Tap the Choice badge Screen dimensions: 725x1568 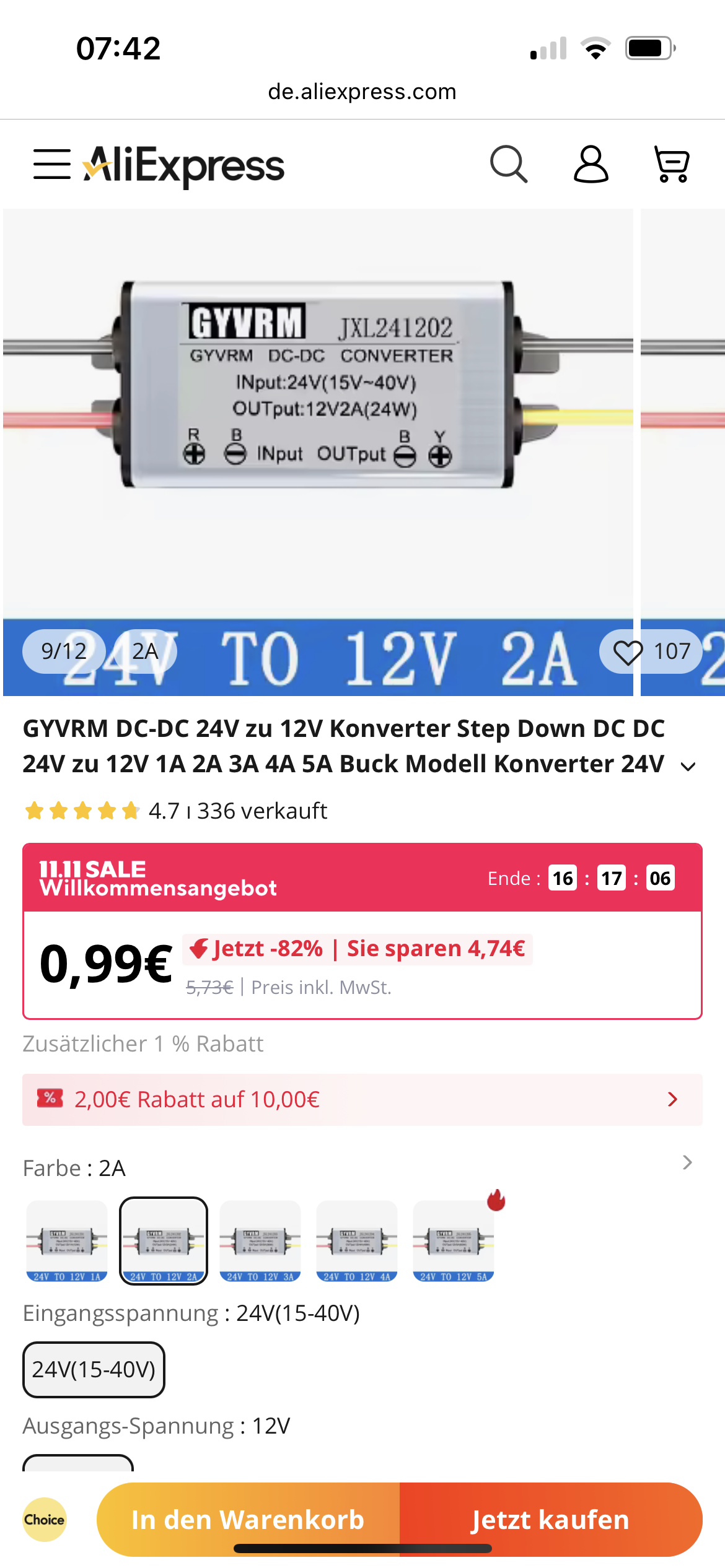coord(44,1519)
